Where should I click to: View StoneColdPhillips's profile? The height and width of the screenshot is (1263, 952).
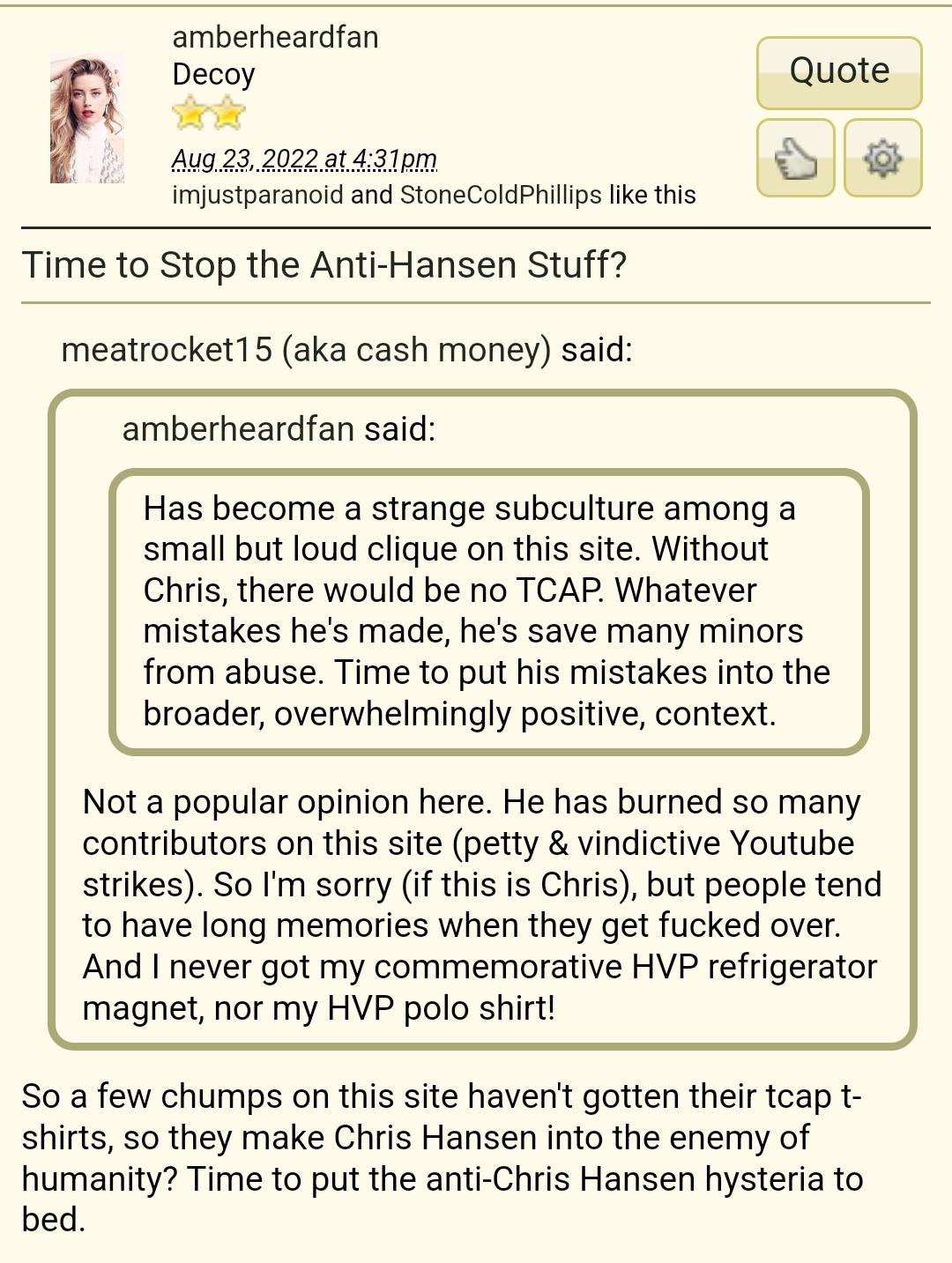tap(501, 195)
